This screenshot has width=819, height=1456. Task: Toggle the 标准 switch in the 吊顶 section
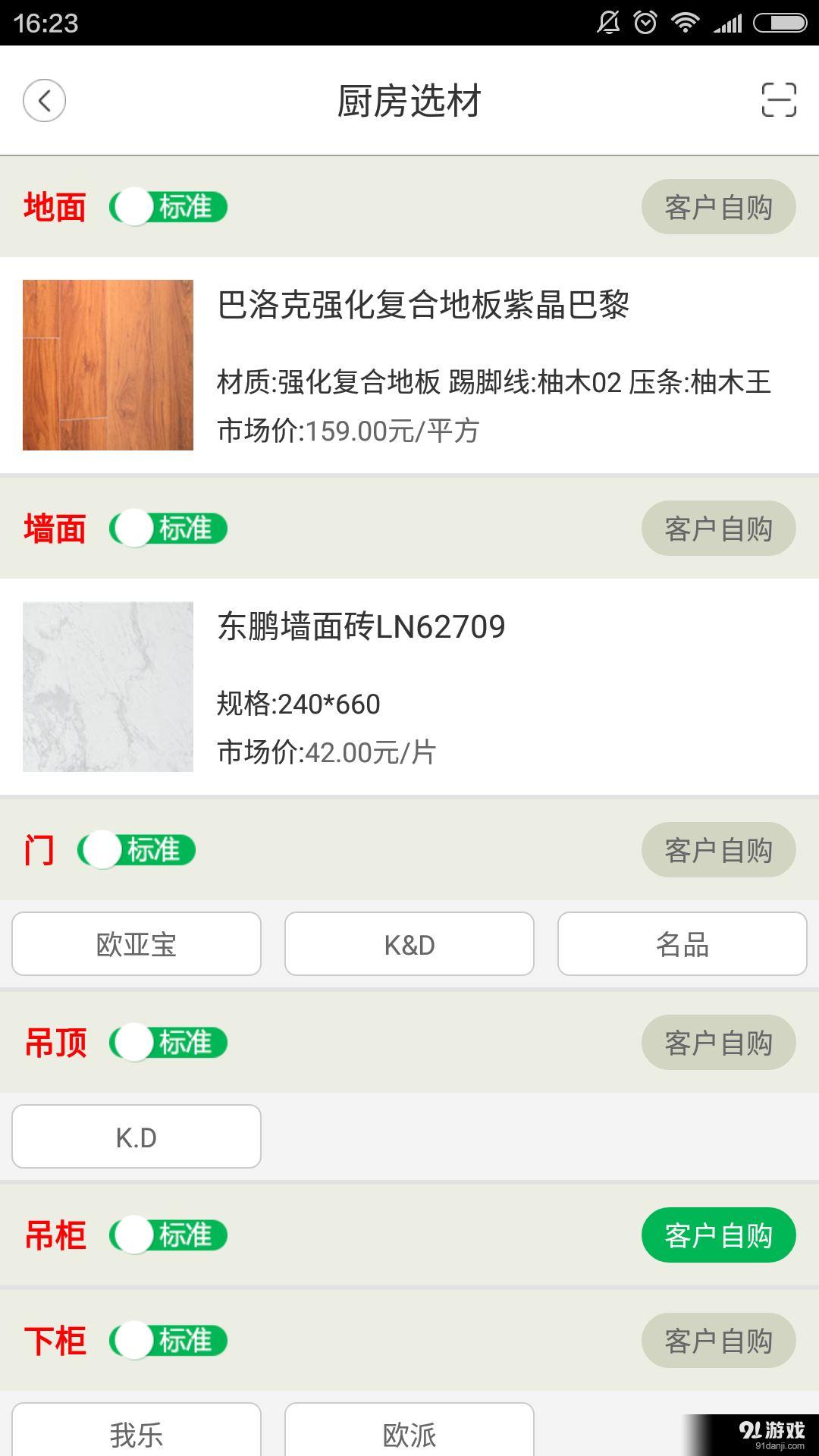[168, 1043]
